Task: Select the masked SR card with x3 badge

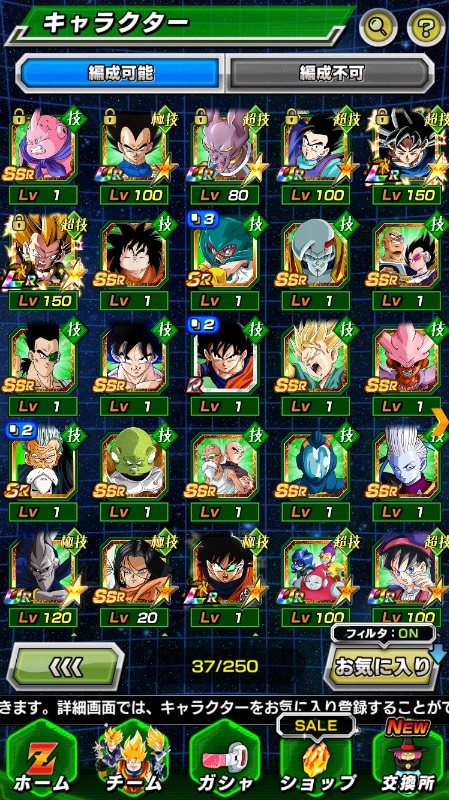Action: pyautogui.click(x=224, y=261)
